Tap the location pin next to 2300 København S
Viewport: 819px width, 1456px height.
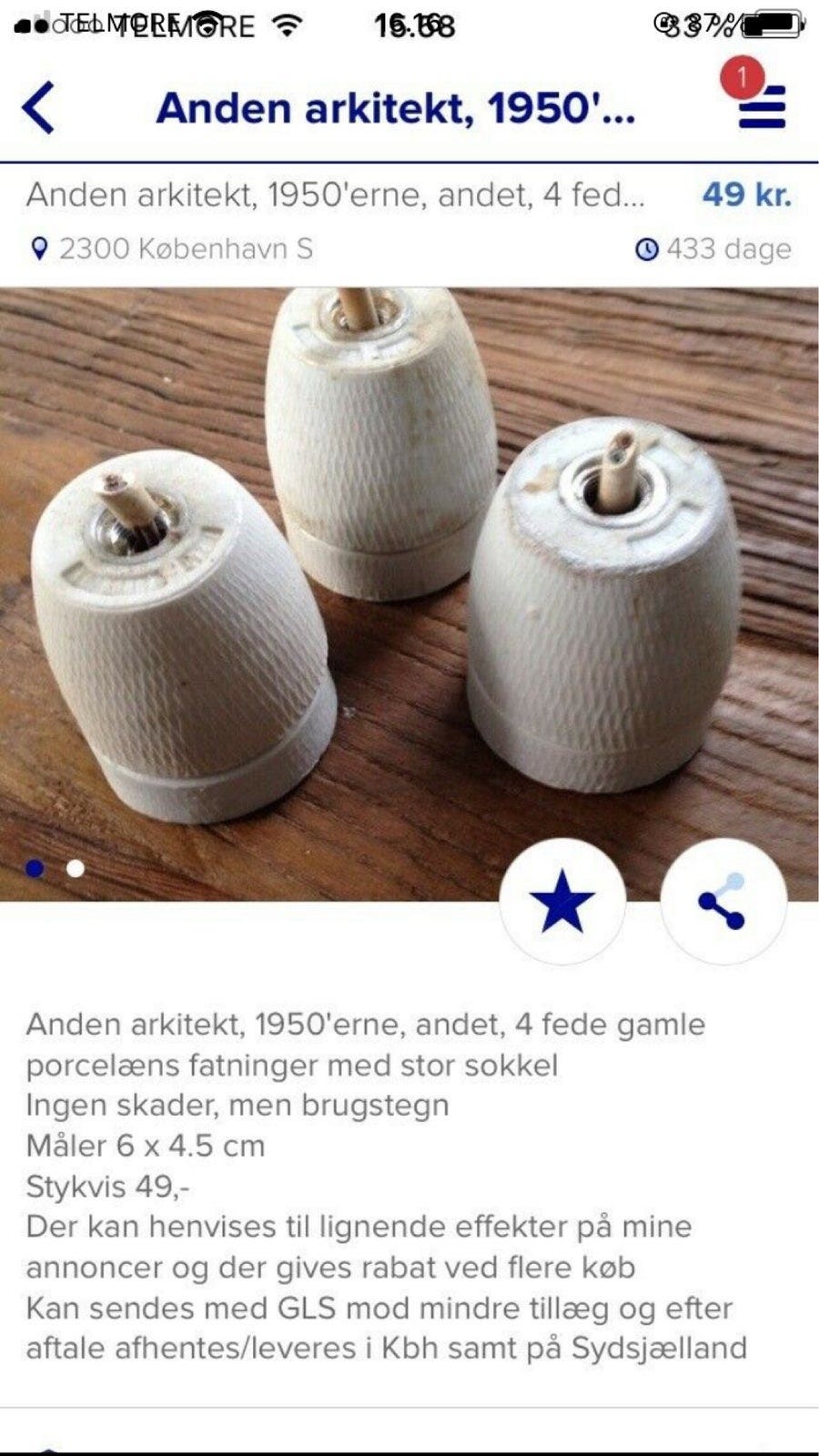click(x=38, y=247)
